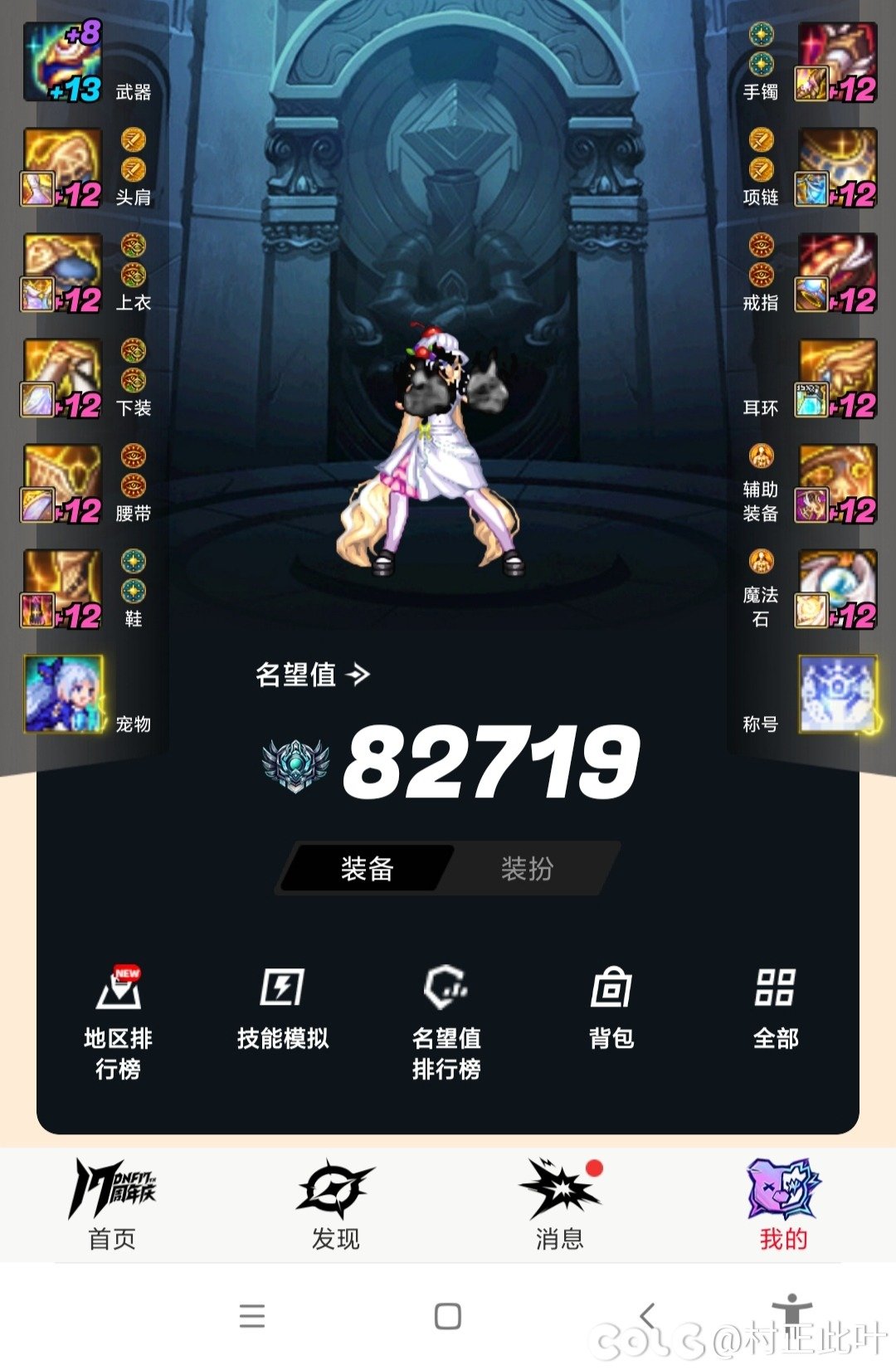The width and height of the screenshot is (896, 1370).
Task: Open 名望值排行榜
Action: [x=446, y=1021]
